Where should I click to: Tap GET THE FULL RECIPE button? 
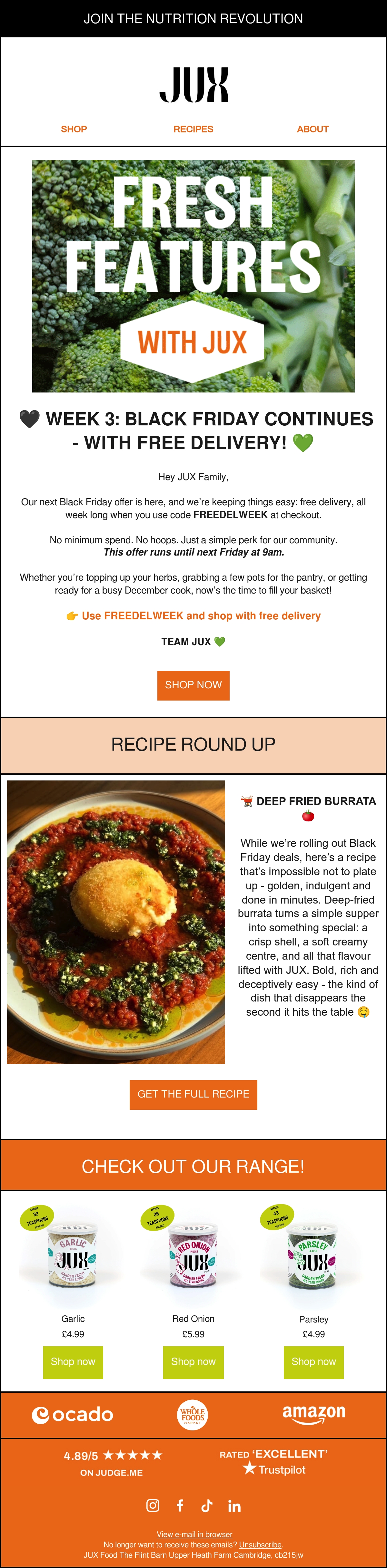coord(193,1094)
